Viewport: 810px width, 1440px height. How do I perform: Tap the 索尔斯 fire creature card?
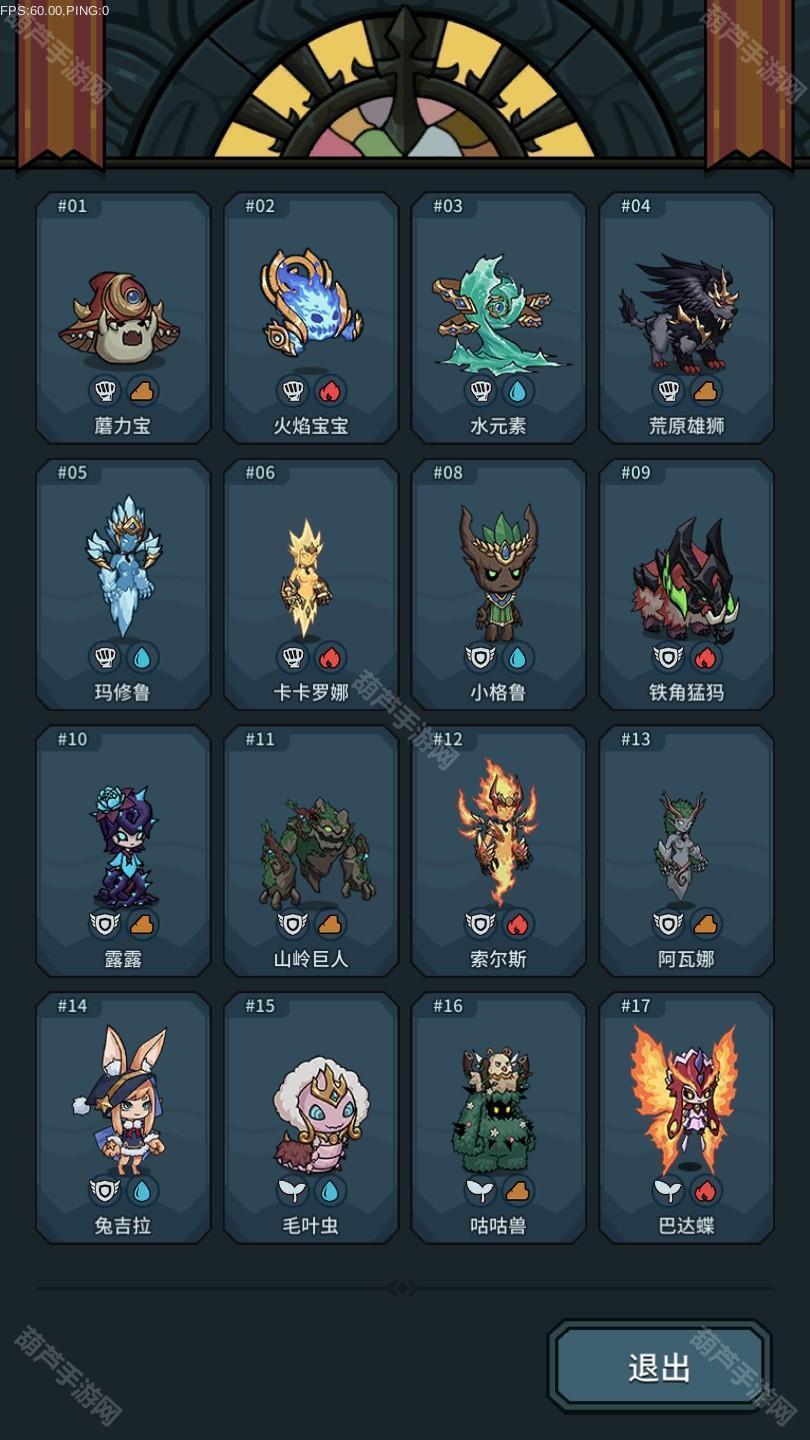(498, 851)
